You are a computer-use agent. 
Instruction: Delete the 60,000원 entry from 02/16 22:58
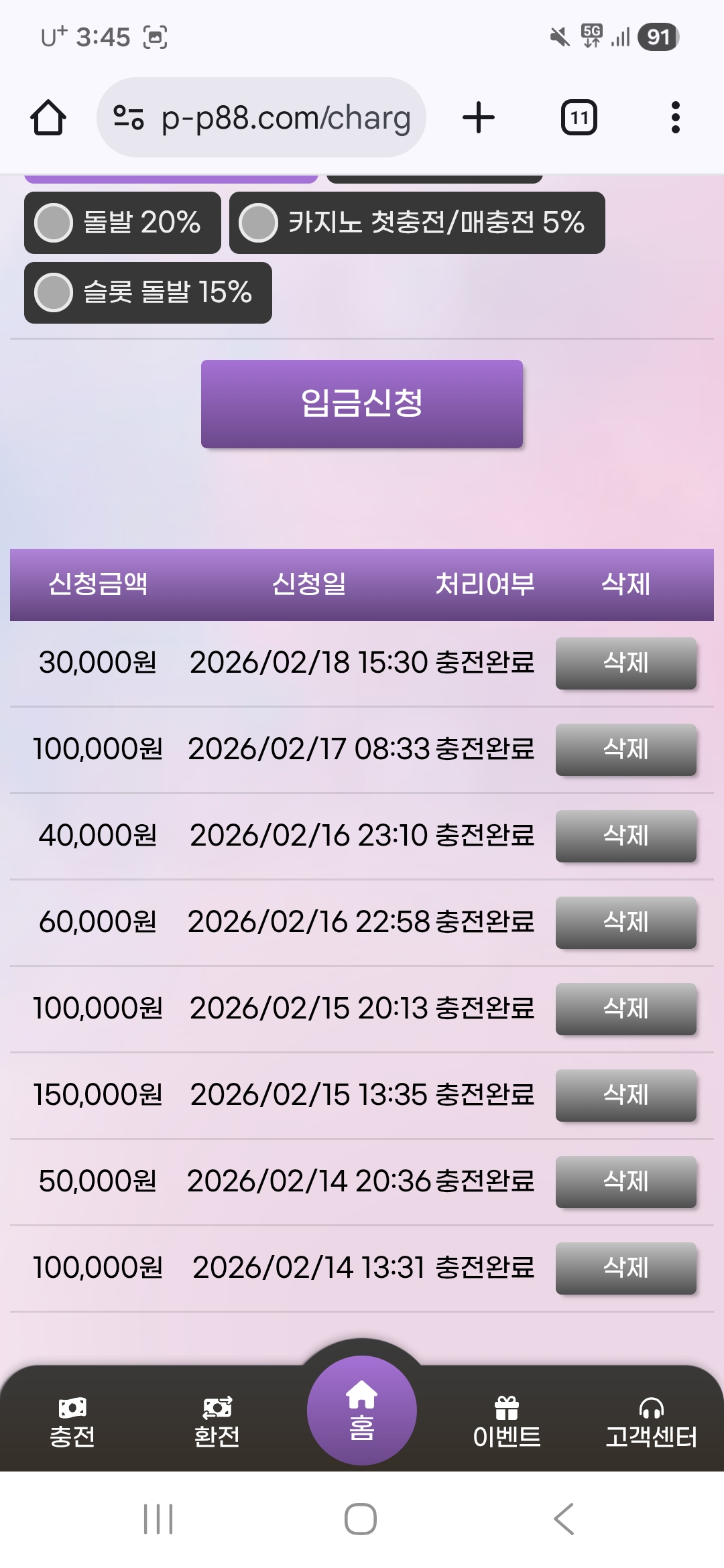point(625,922)
